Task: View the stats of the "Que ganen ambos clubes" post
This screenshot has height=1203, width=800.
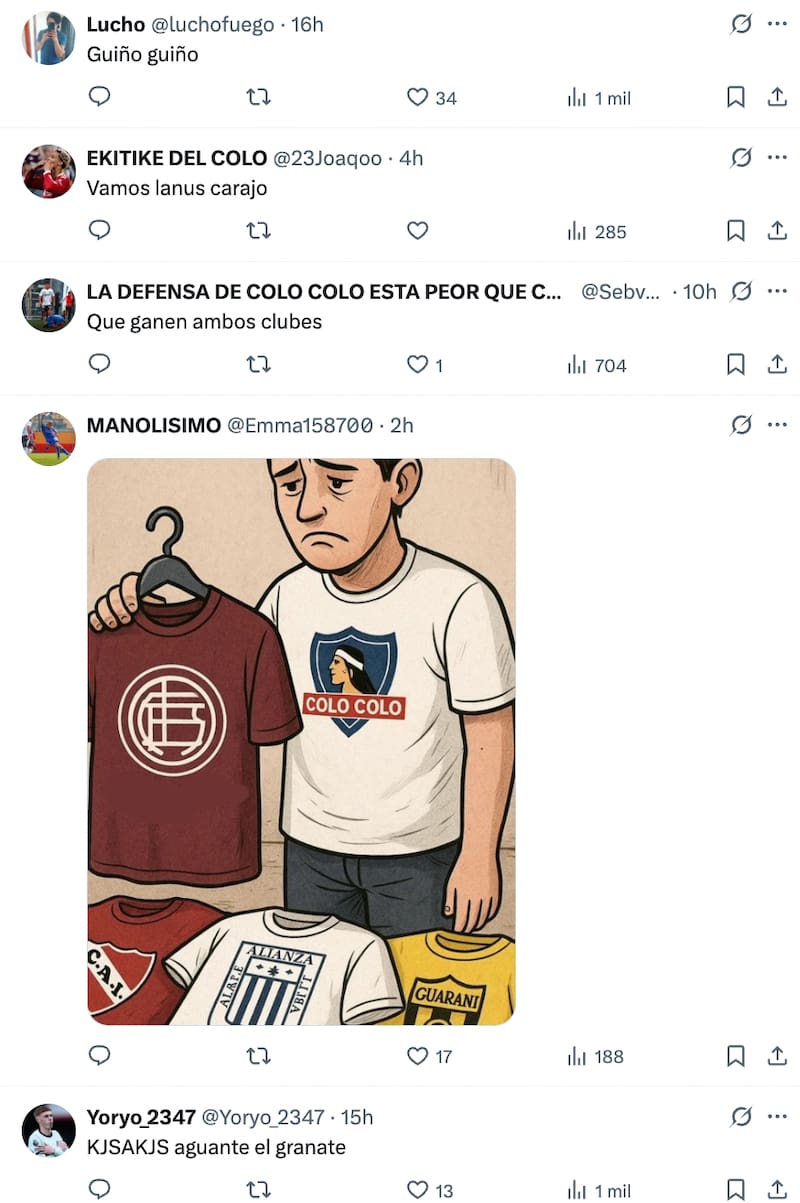Action: click(597, 365)
